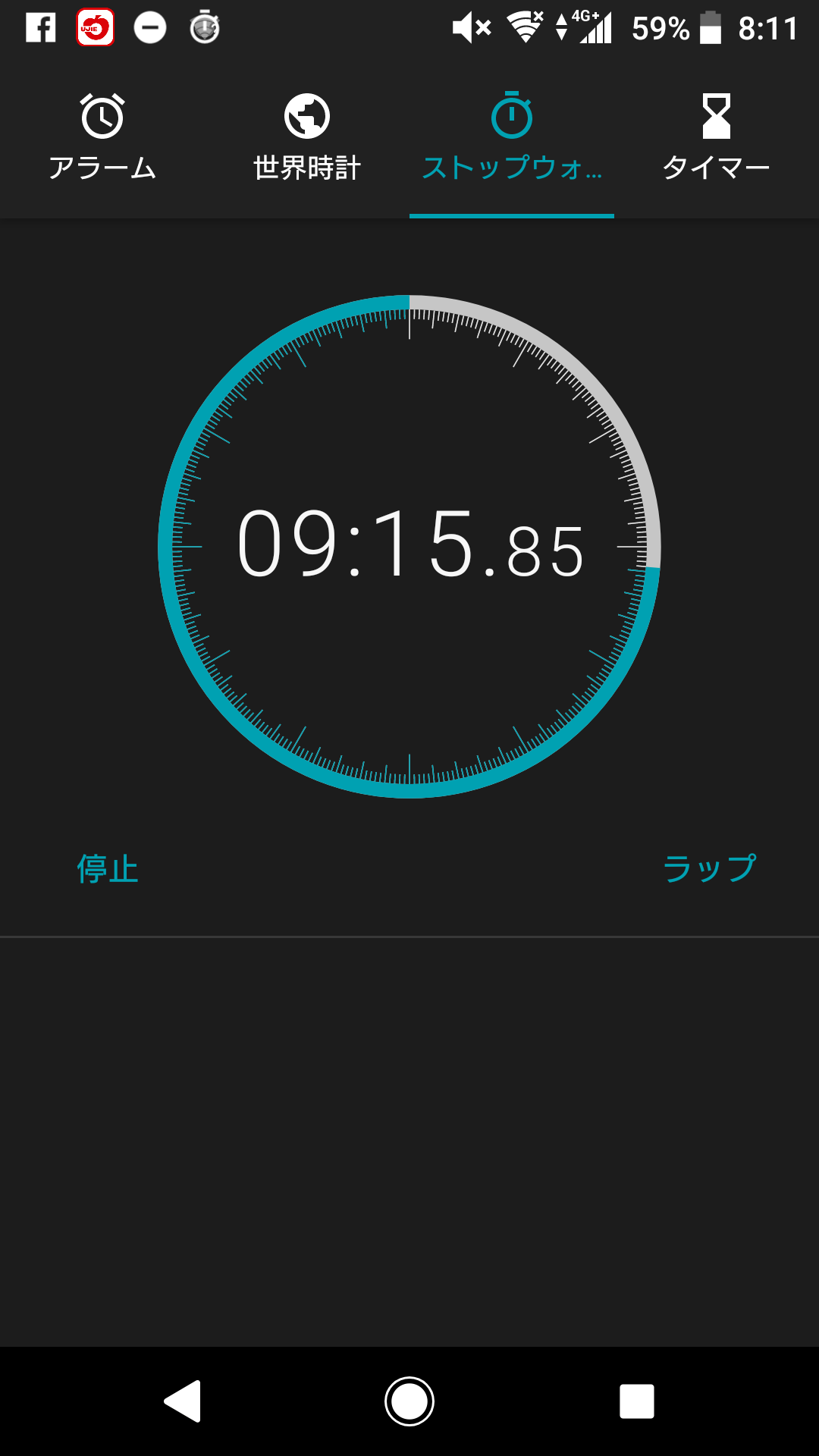Select the world clock globe icon
Viewport: 819px width, 1456px height.
click(307, 115)
